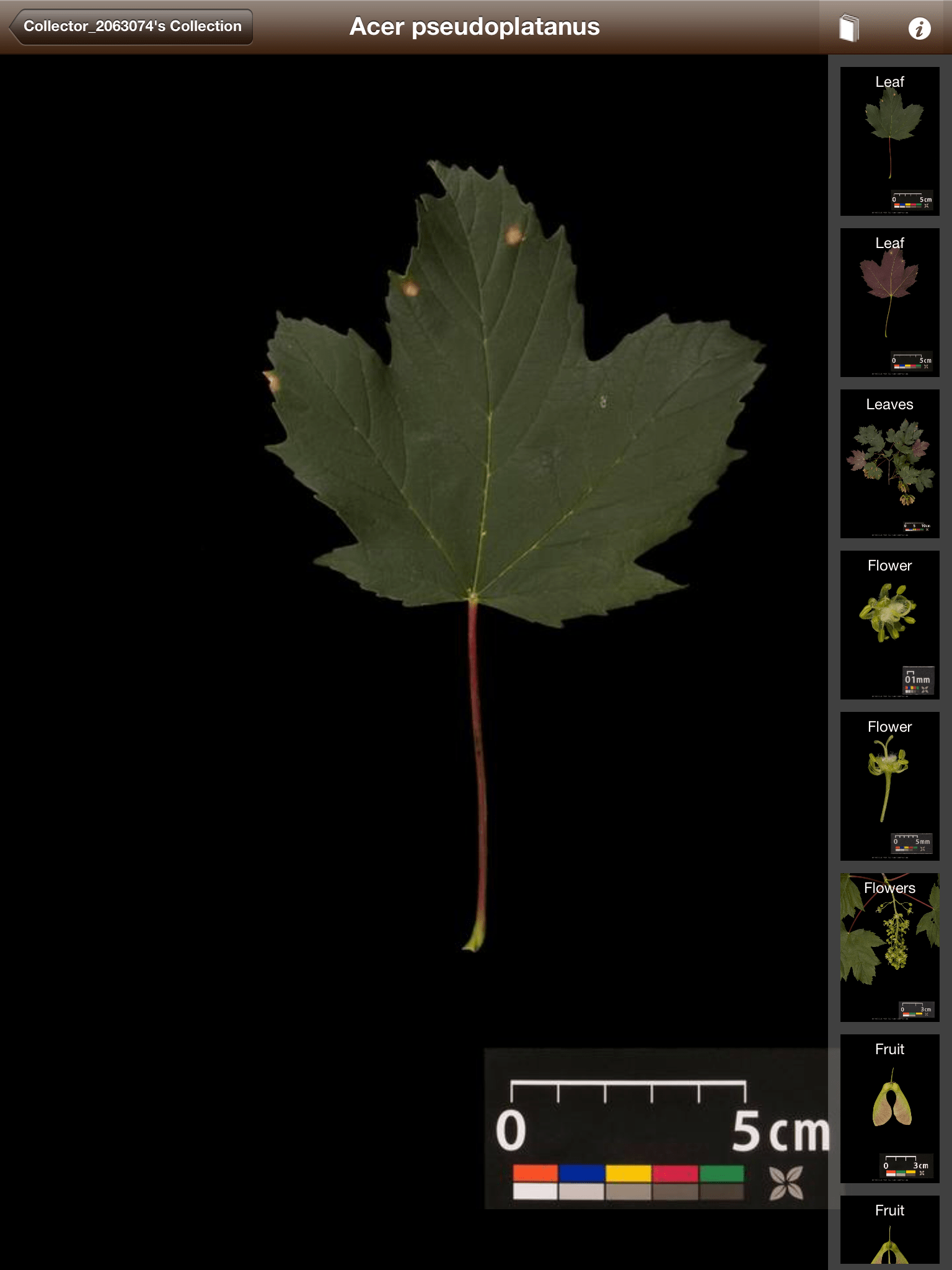This screenshot has height=1270, width=952.
Task: View the Leaves thumbnail
Action: pos(889,464)
